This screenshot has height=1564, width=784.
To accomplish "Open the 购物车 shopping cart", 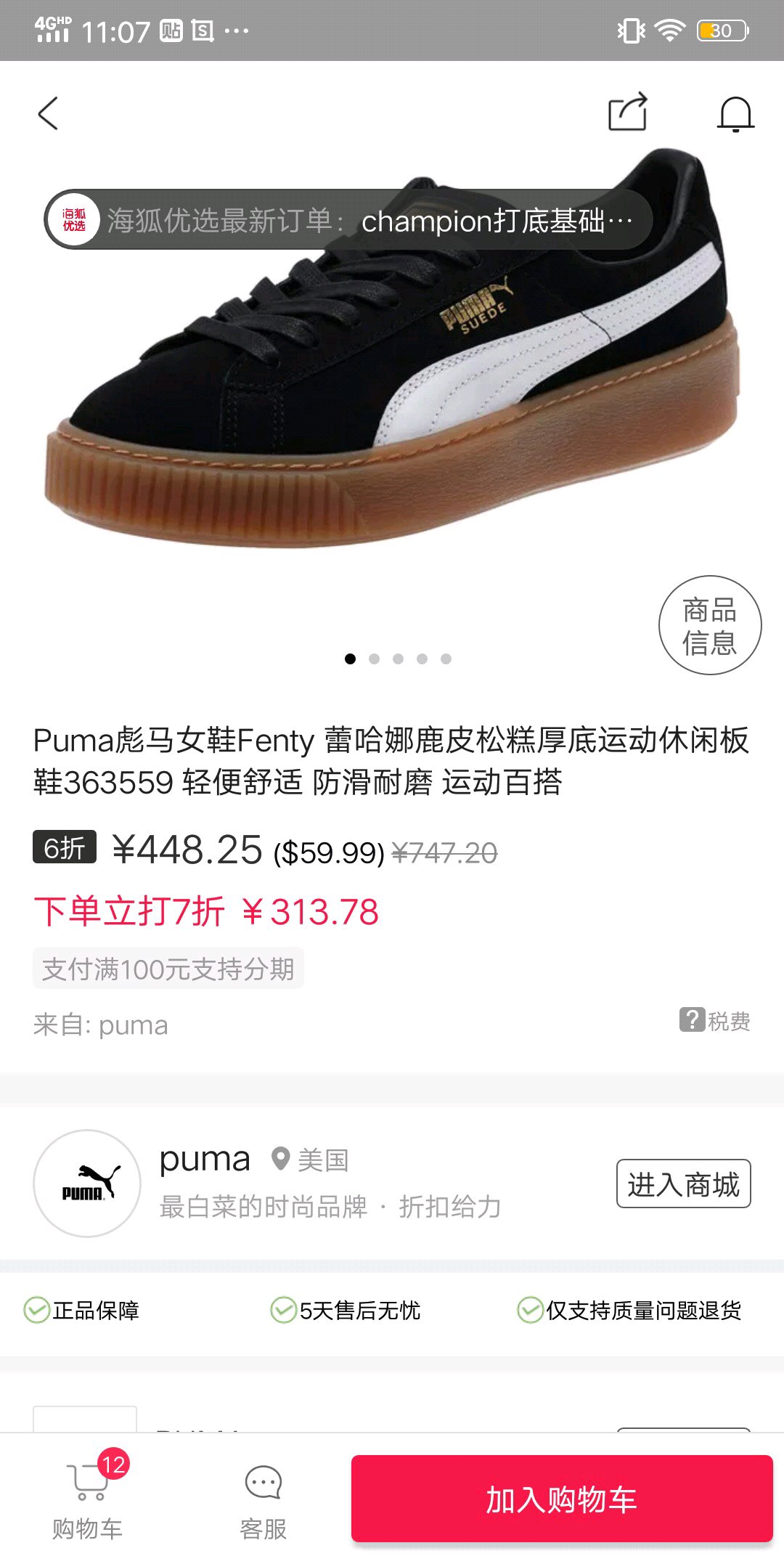I will click(x=89, y=1497).
